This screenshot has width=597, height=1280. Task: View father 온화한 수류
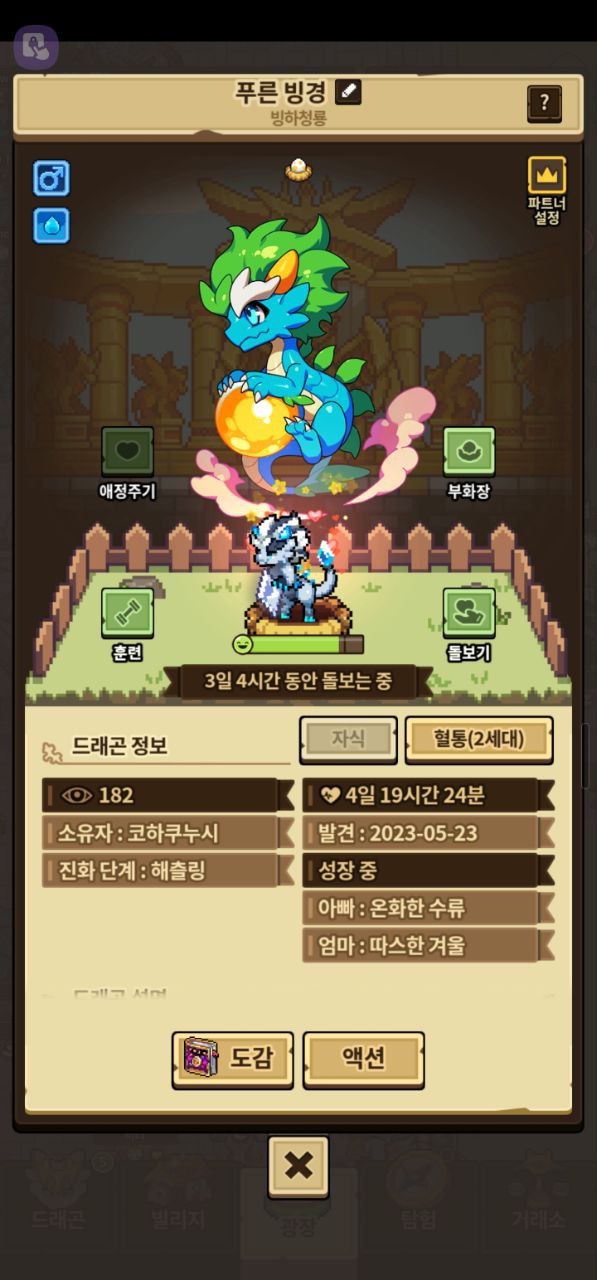427,908
